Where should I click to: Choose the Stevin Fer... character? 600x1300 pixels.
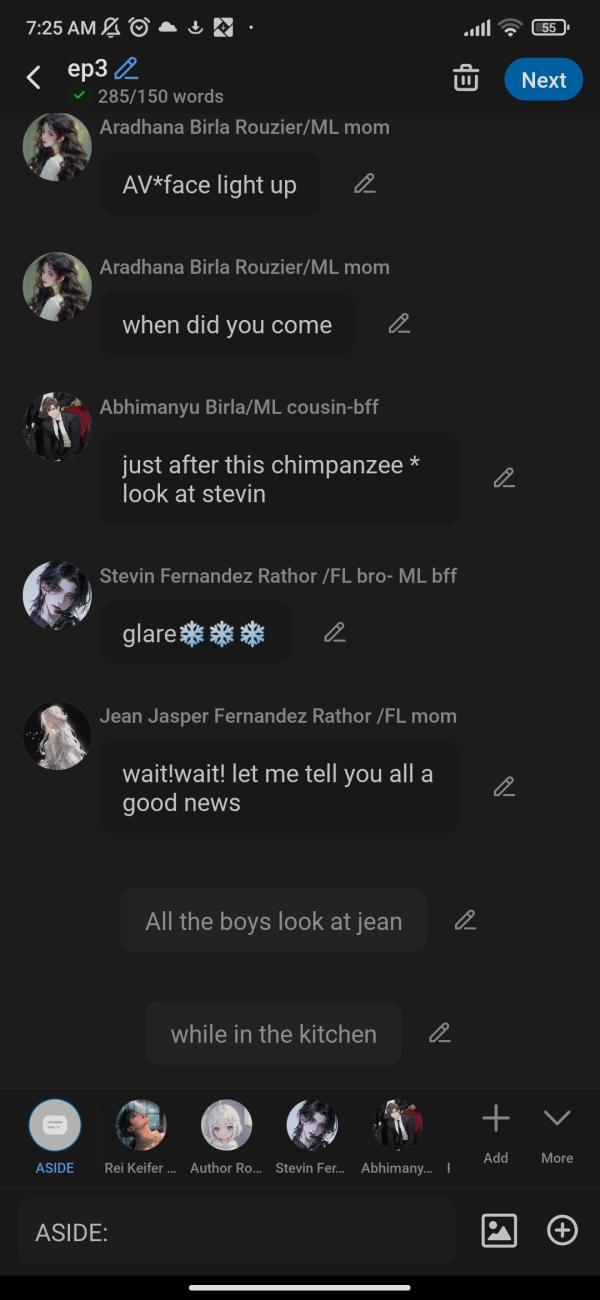(x=312, y=1137)
